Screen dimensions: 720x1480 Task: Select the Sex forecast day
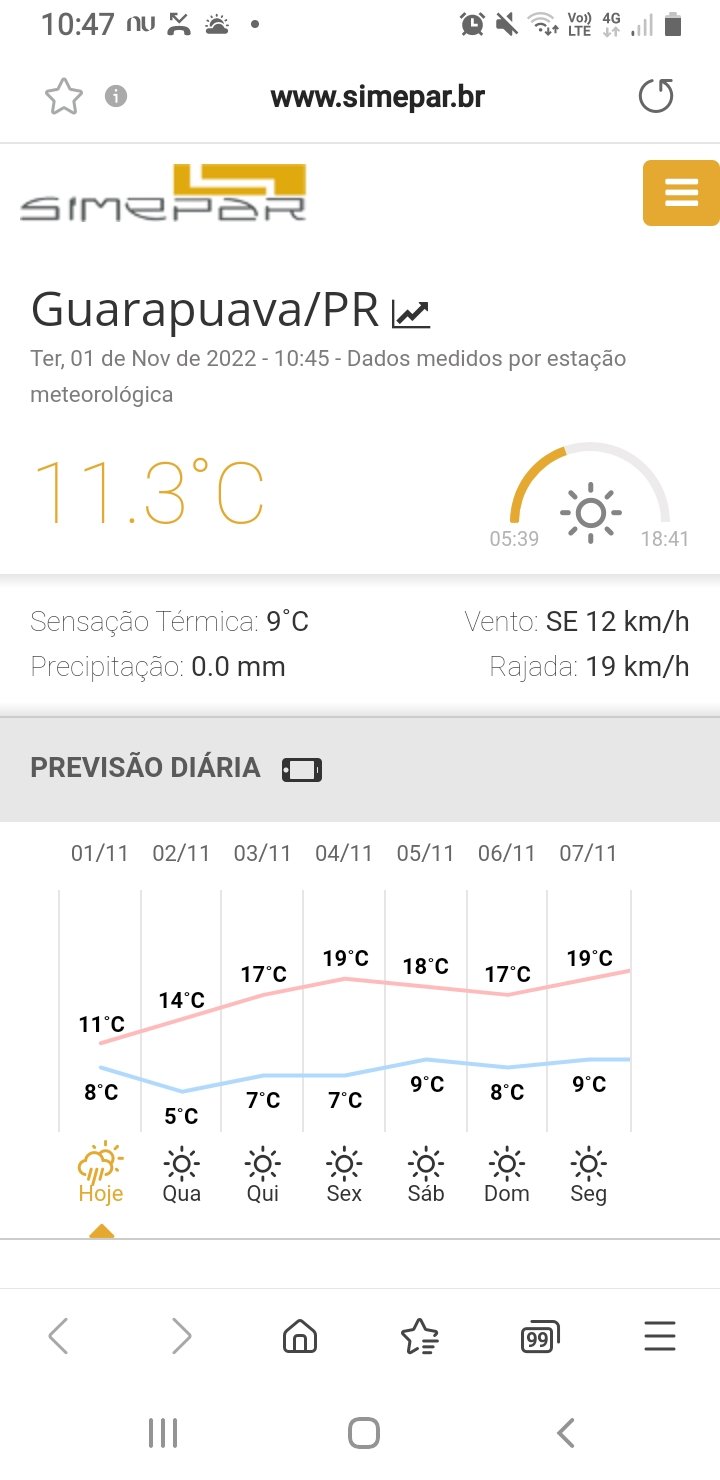click(x=344, y=1175)
